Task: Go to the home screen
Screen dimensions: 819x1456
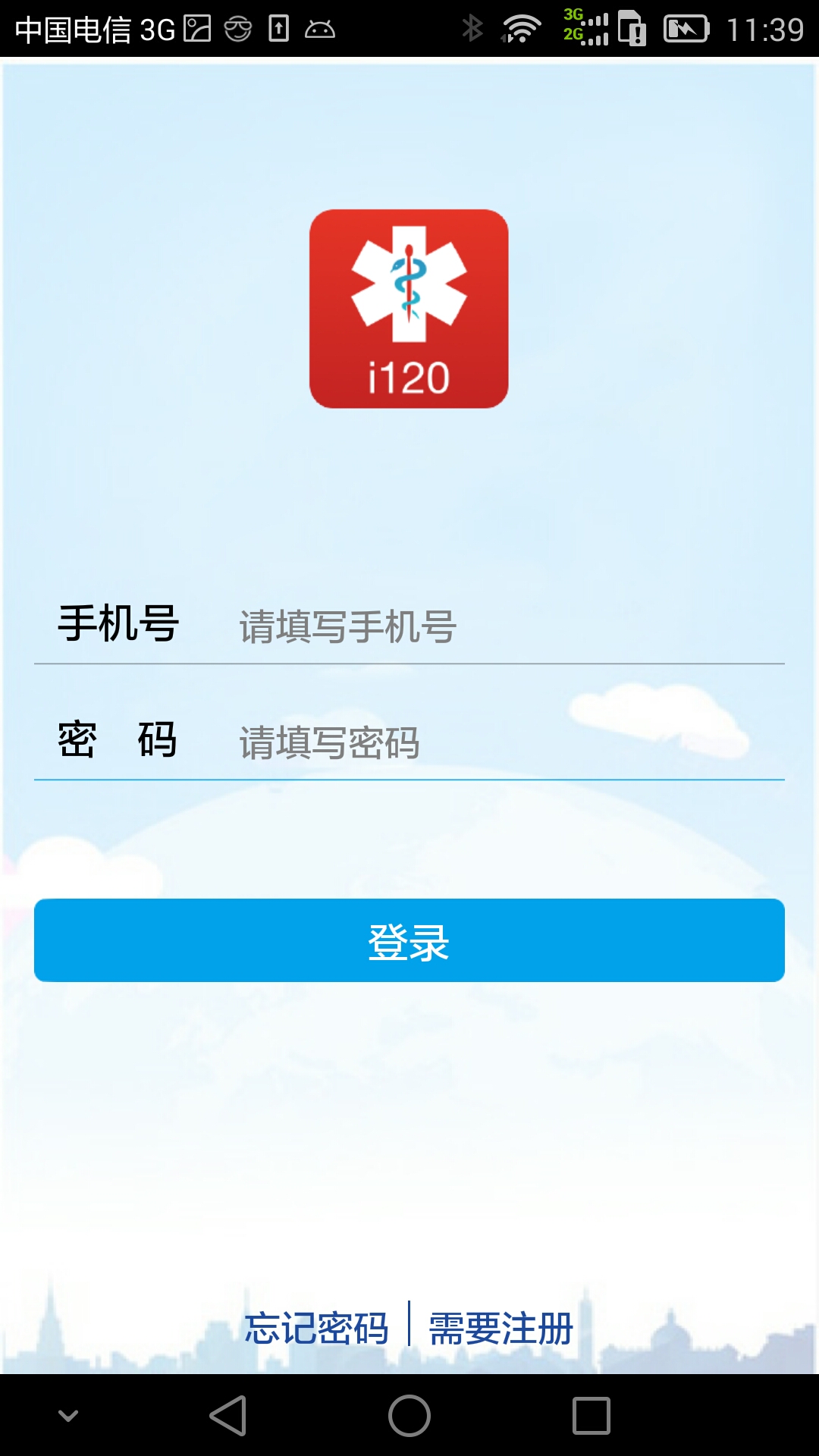Action: (409, 1416)
